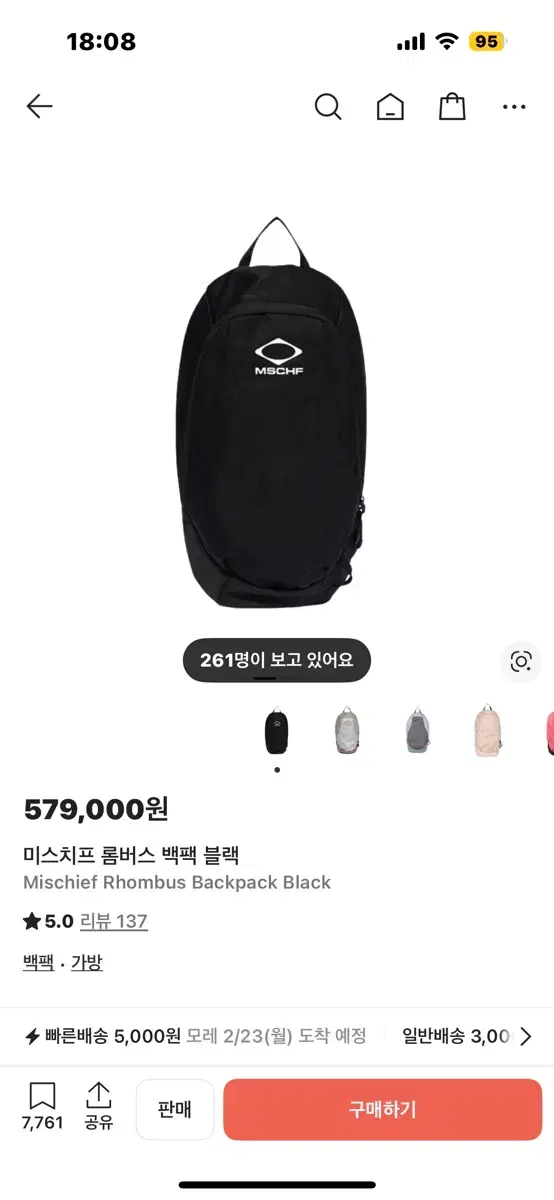Open the three-dot overflow menu

coord(514,106)
